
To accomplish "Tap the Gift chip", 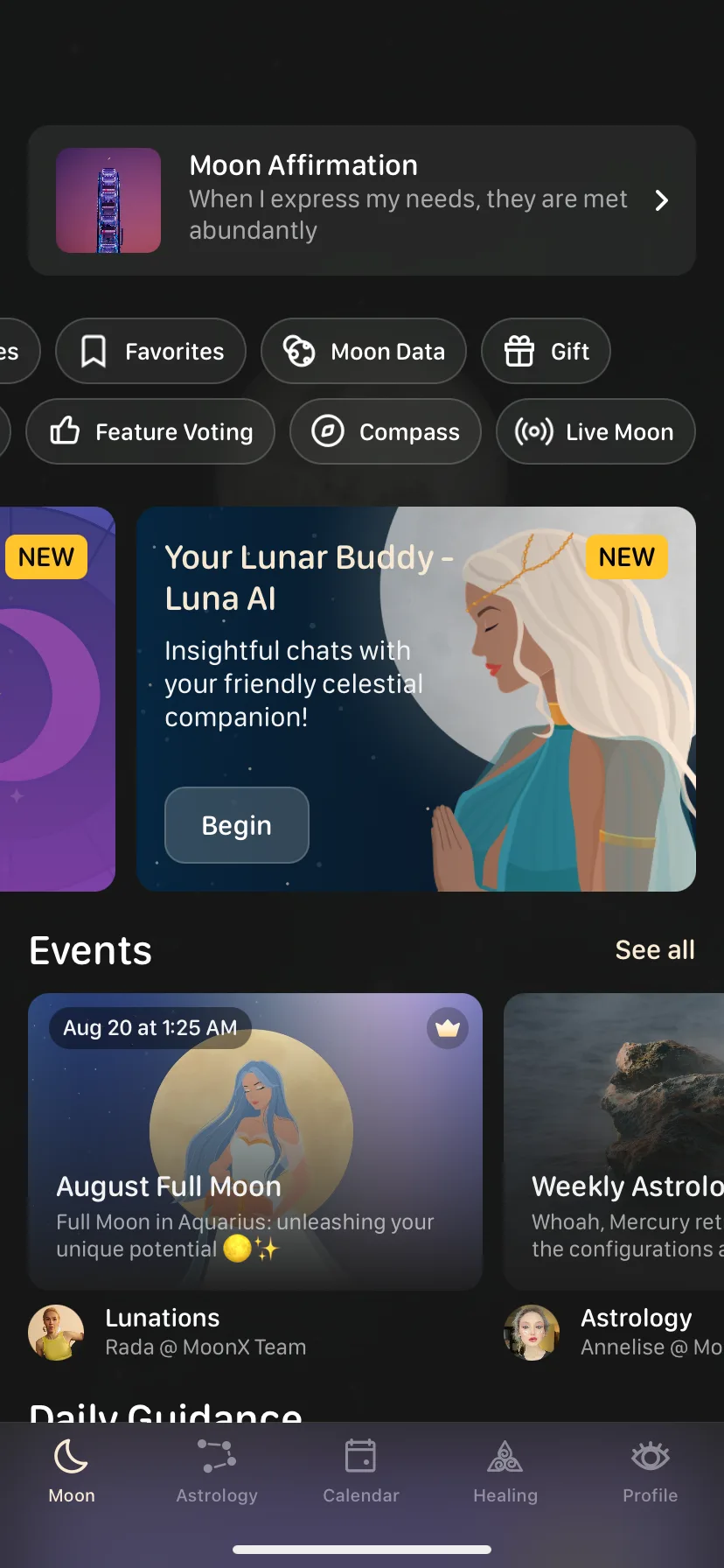I will 546,351.
